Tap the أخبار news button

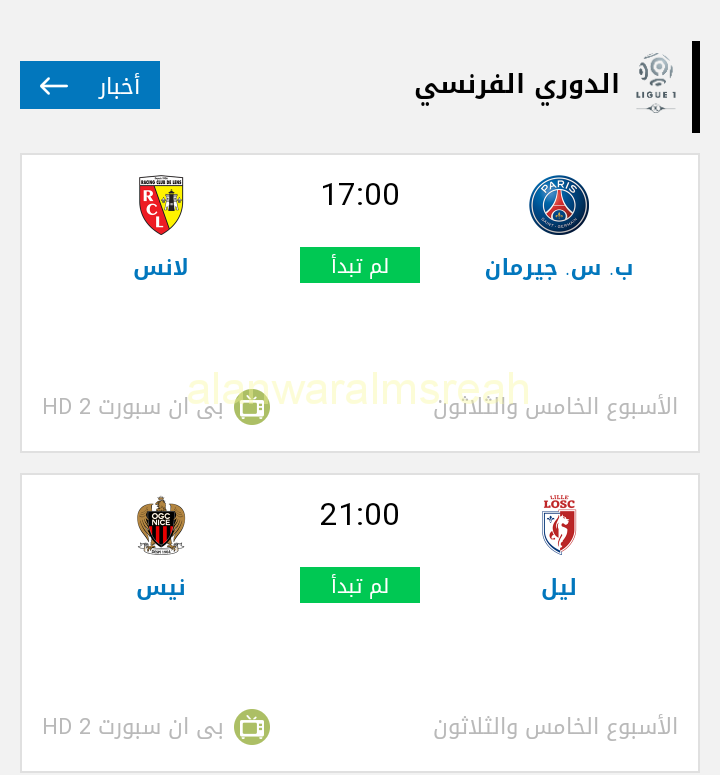click(x=90, y=85)
